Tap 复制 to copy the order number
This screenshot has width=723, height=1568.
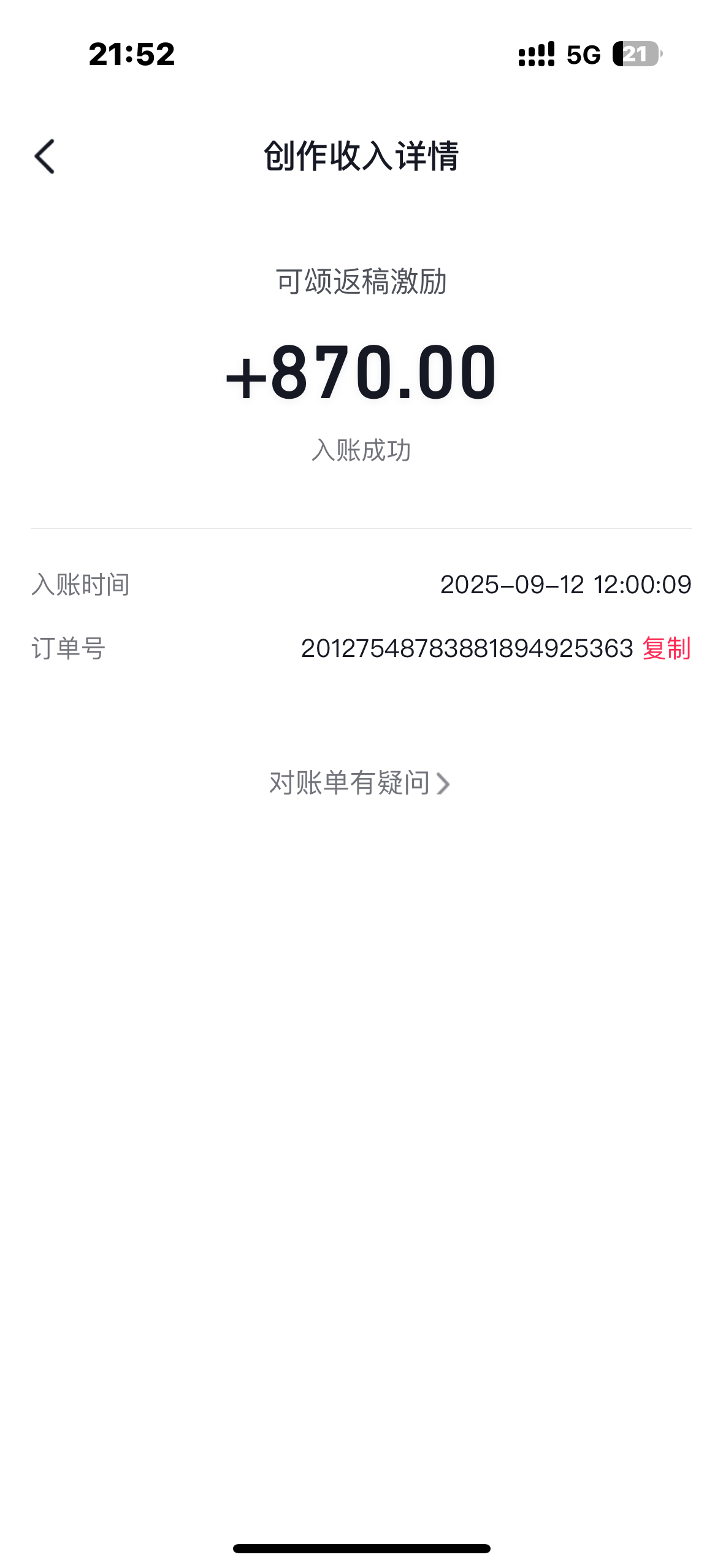667,649
